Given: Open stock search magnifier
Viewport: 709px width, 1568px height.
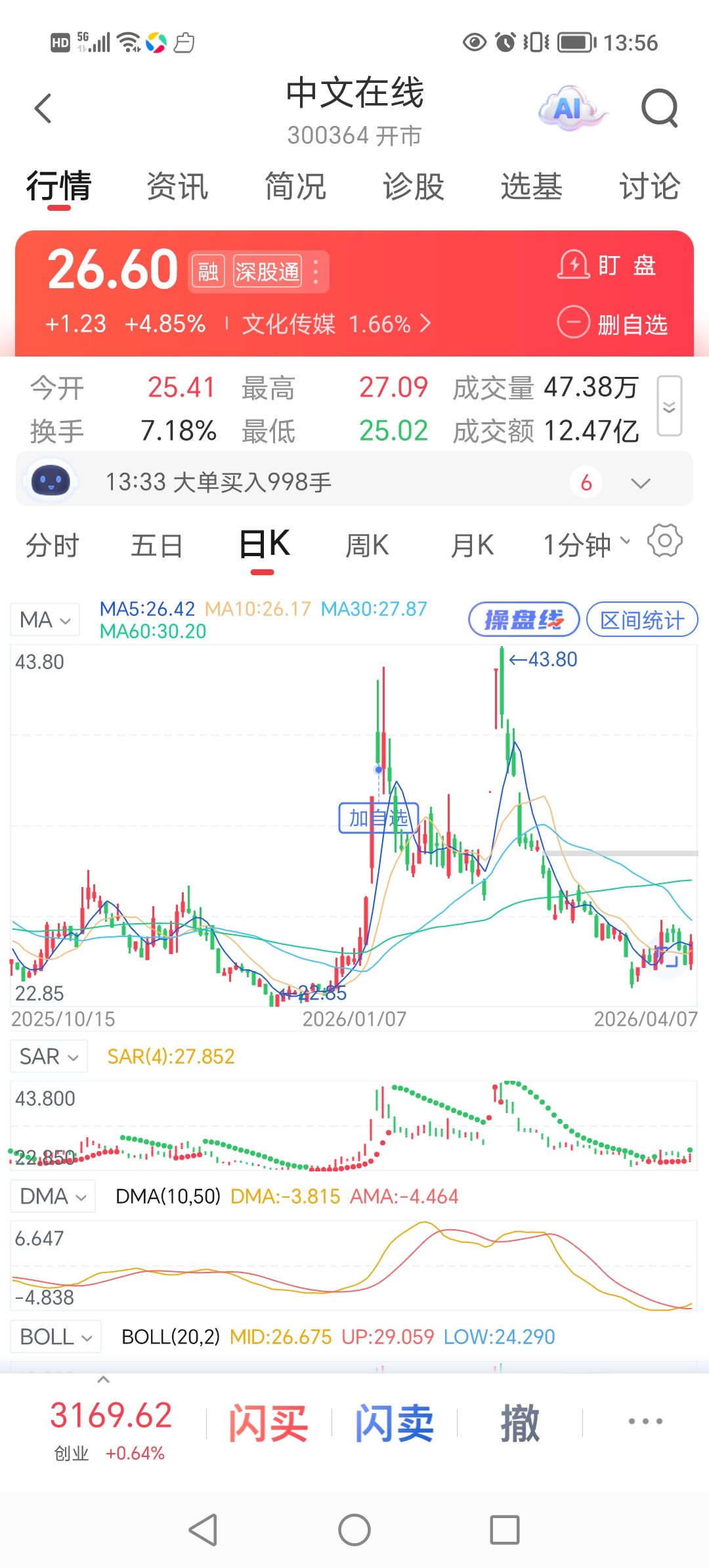Looking at the screenshot, I should pos(659,108).
